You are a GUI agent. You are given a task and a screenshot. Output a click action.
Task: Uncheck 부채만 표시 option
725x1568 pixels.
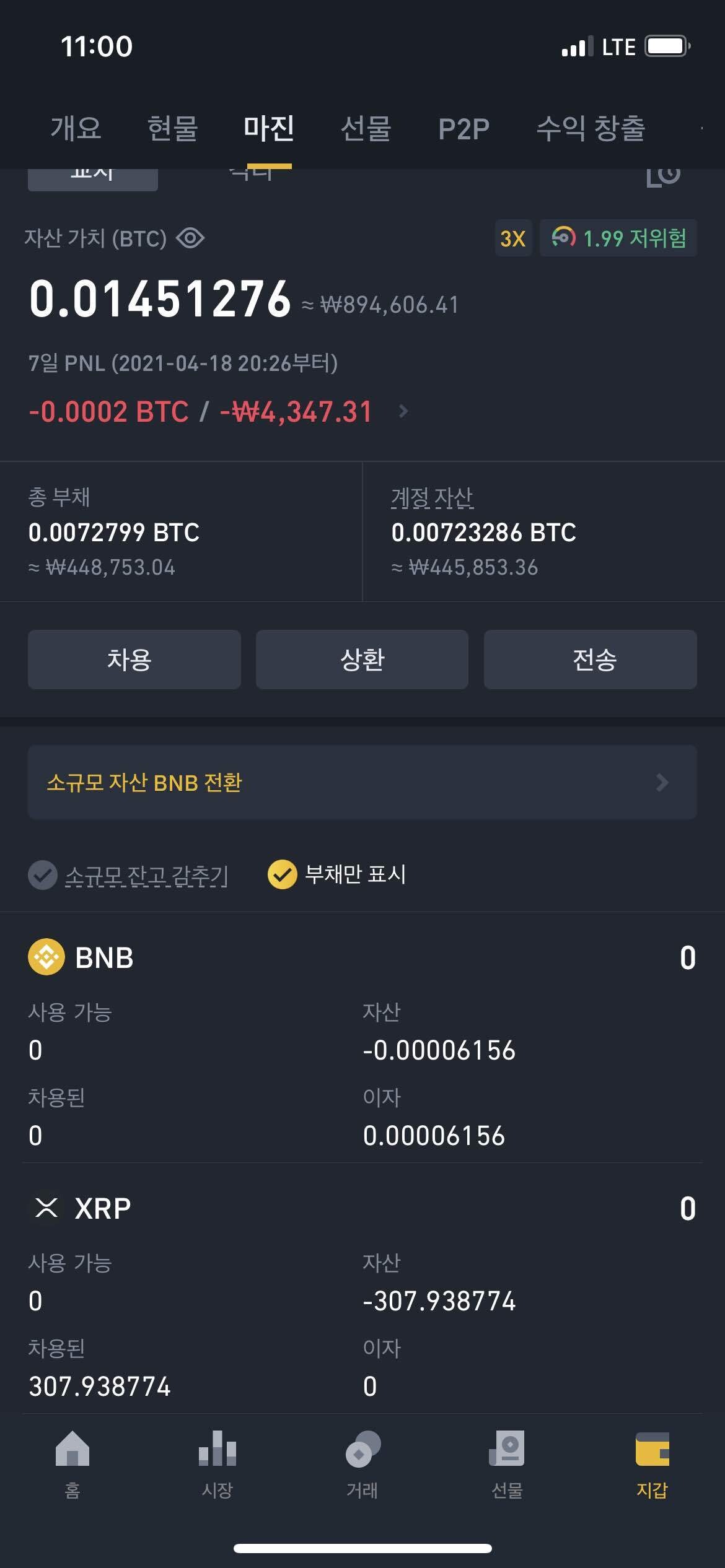tap(282, 875)
